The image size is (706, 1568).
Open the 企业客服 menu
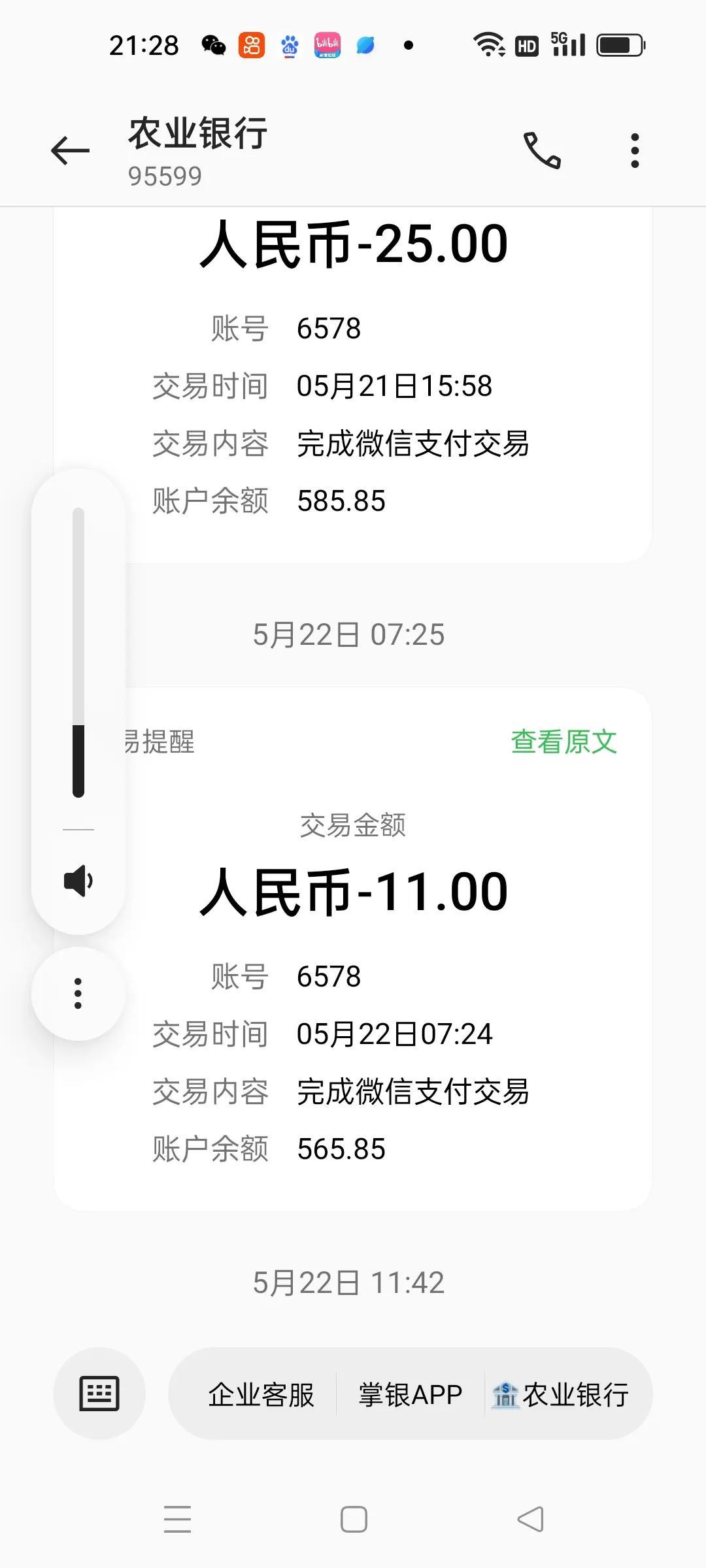coord(261,1394)
